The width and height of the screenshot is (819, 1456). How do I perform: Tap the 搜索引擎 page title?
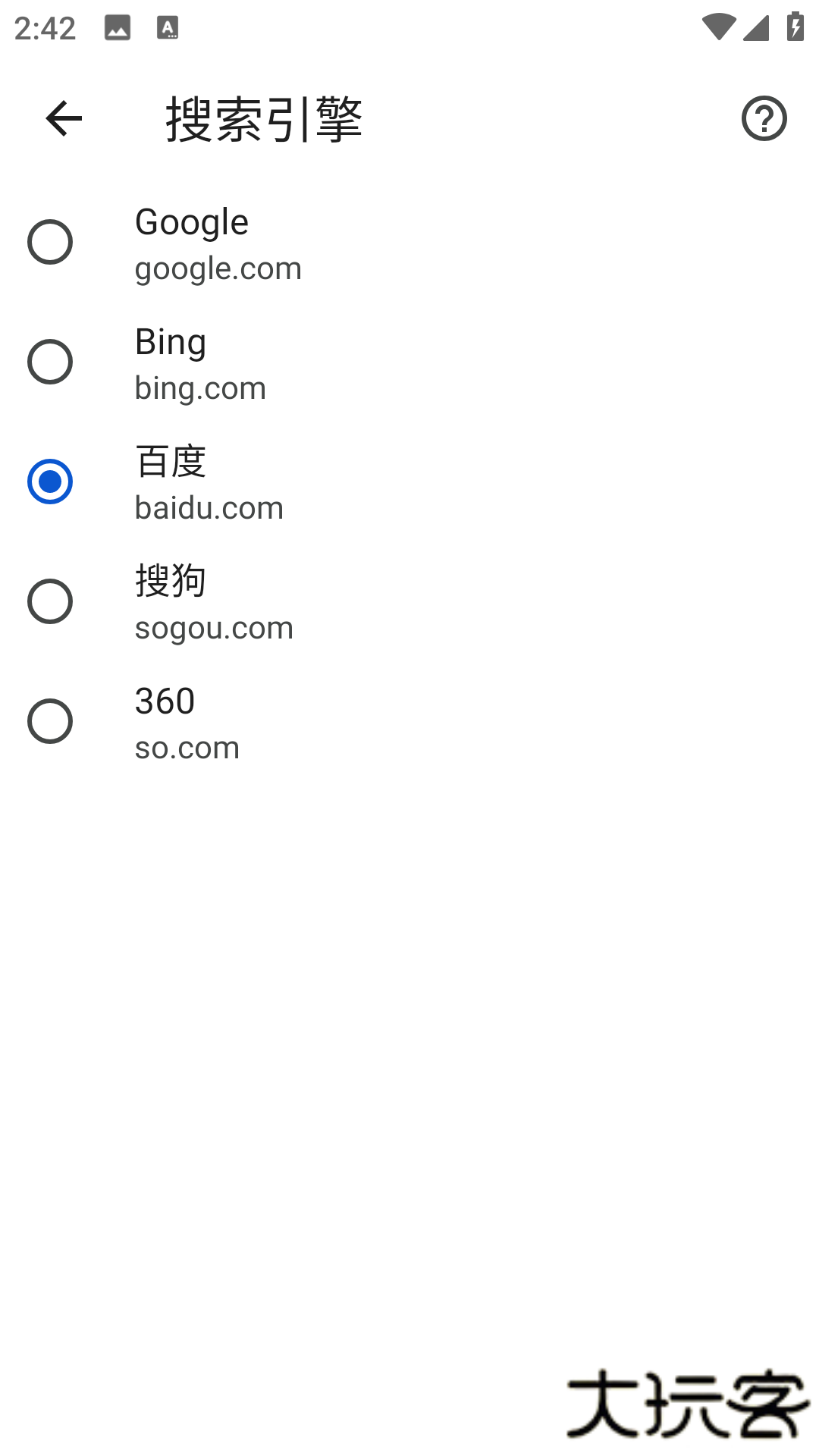coord(264,118)
